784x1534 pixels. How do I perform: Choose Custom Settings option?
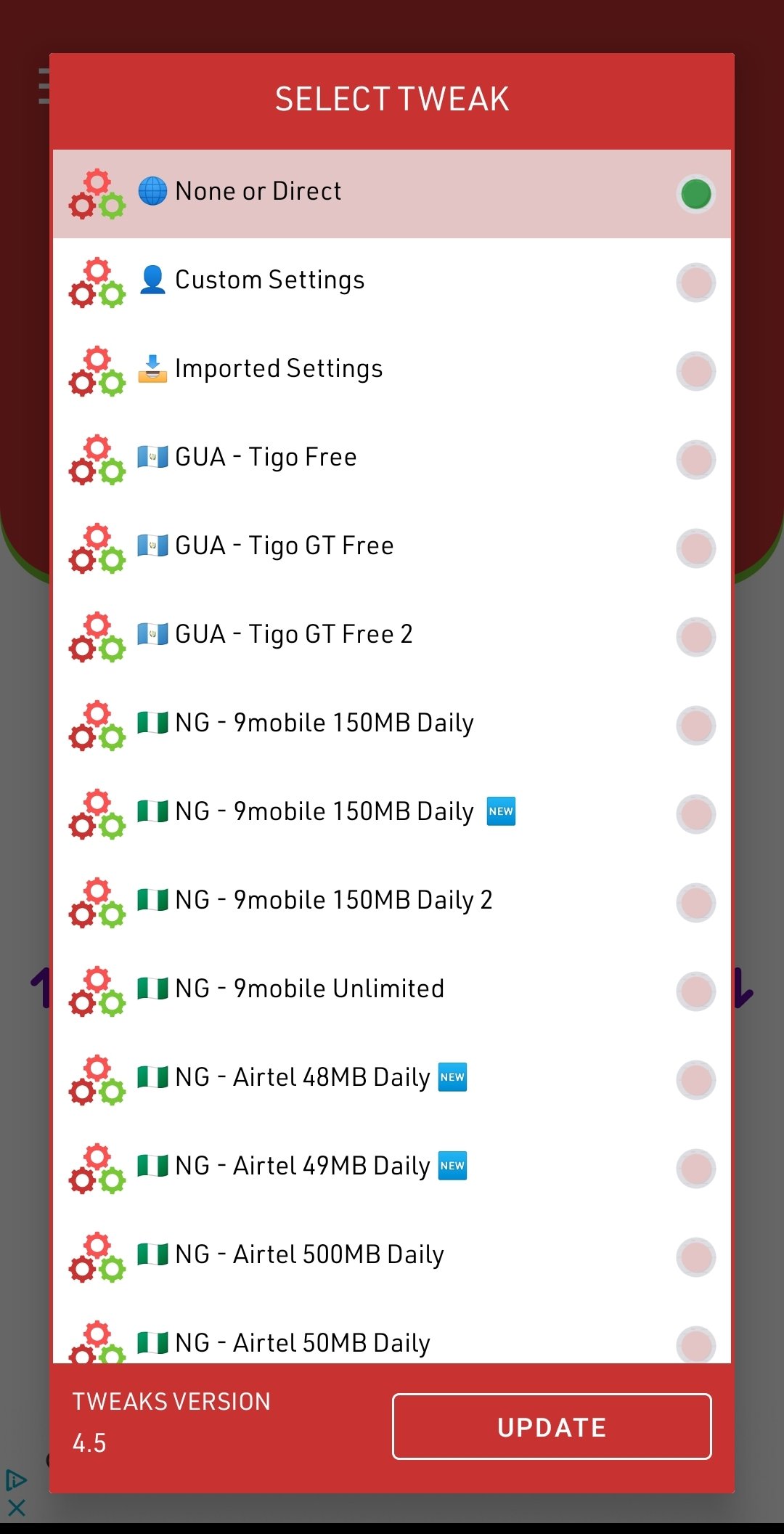click(x=392, y=283)
